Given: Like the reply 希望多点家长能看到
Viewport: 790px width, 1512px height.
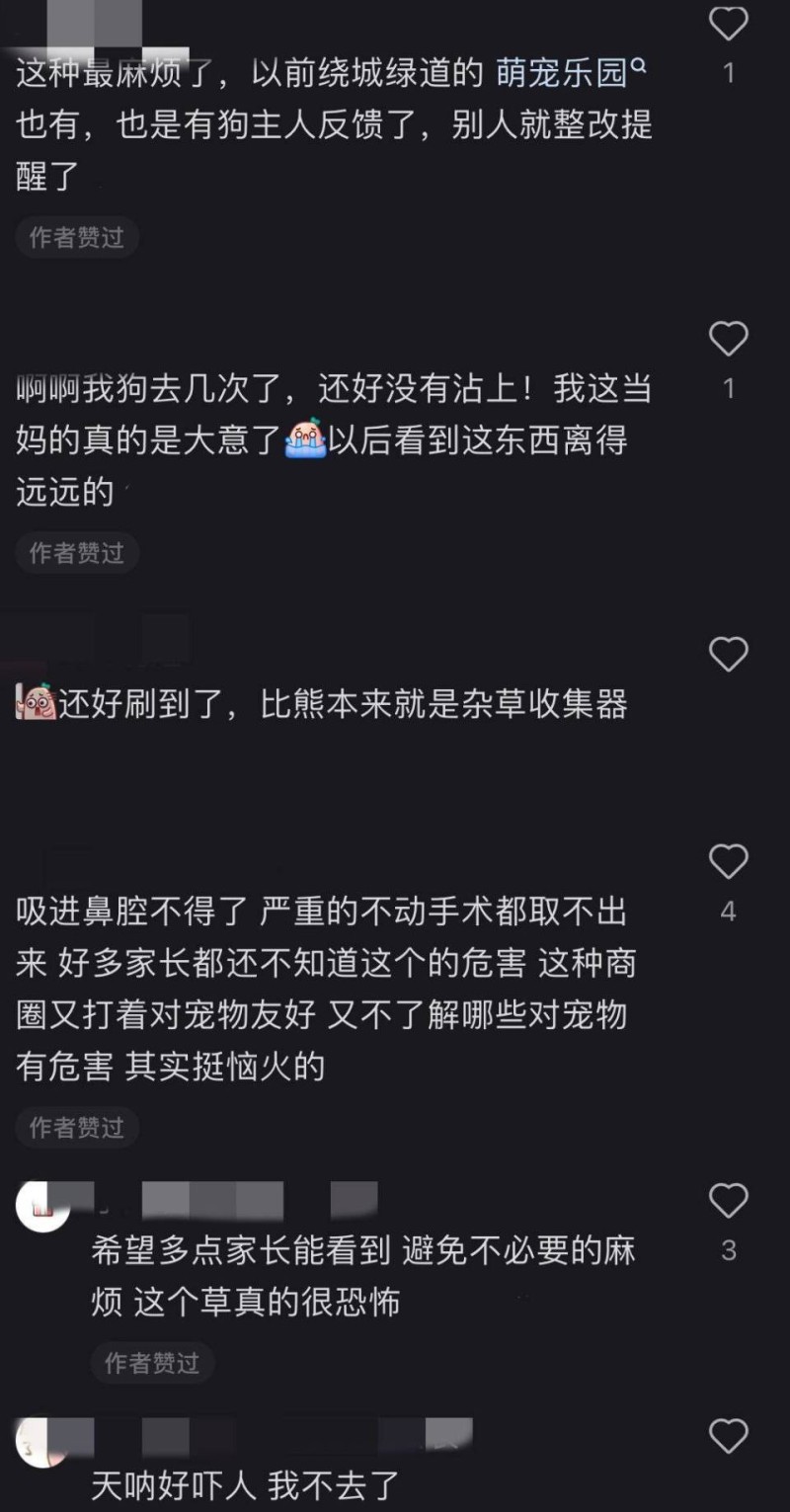Looking at the screenshot, I should [x=729, y=1201].
